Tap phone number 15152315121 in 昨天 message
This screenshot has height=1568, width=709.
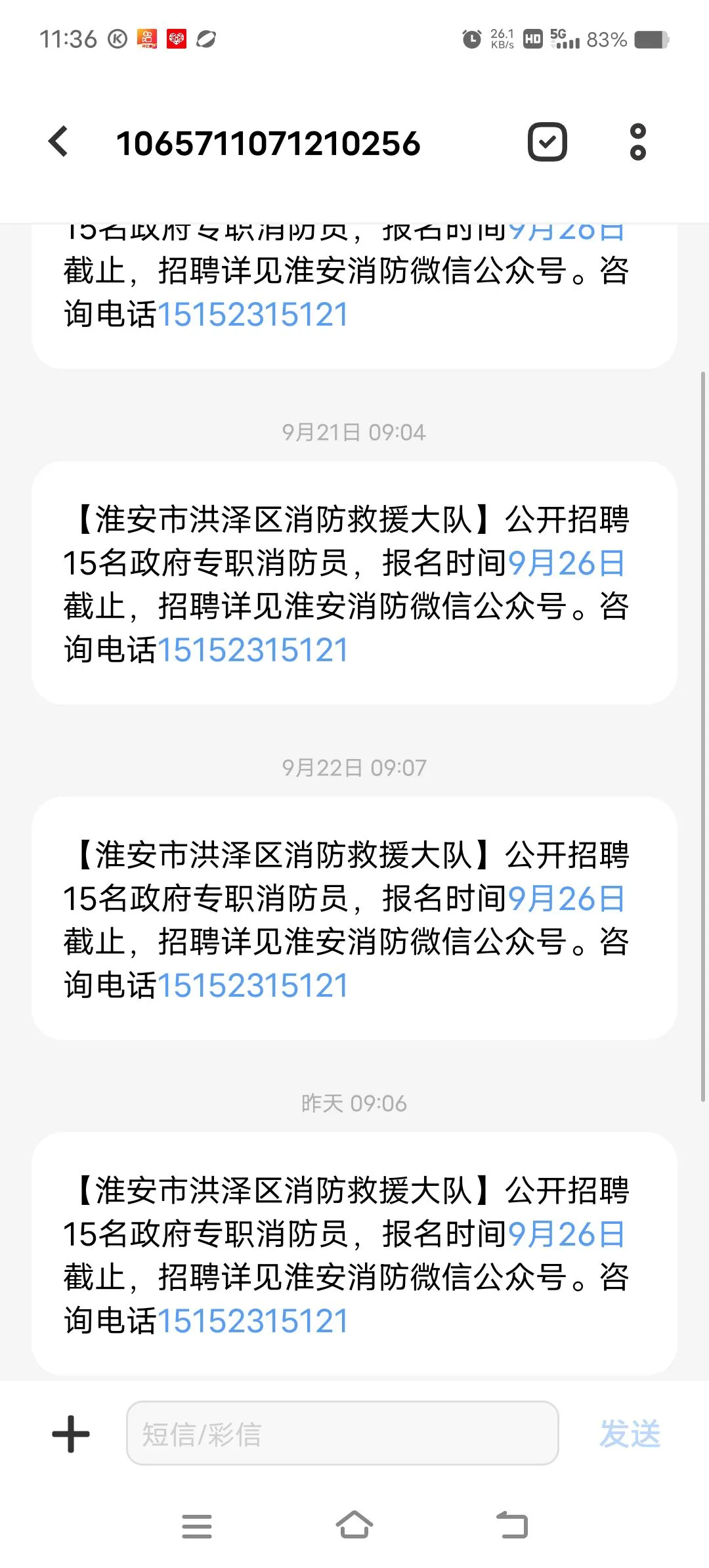pyautogui.click(x=253, y=1321)
